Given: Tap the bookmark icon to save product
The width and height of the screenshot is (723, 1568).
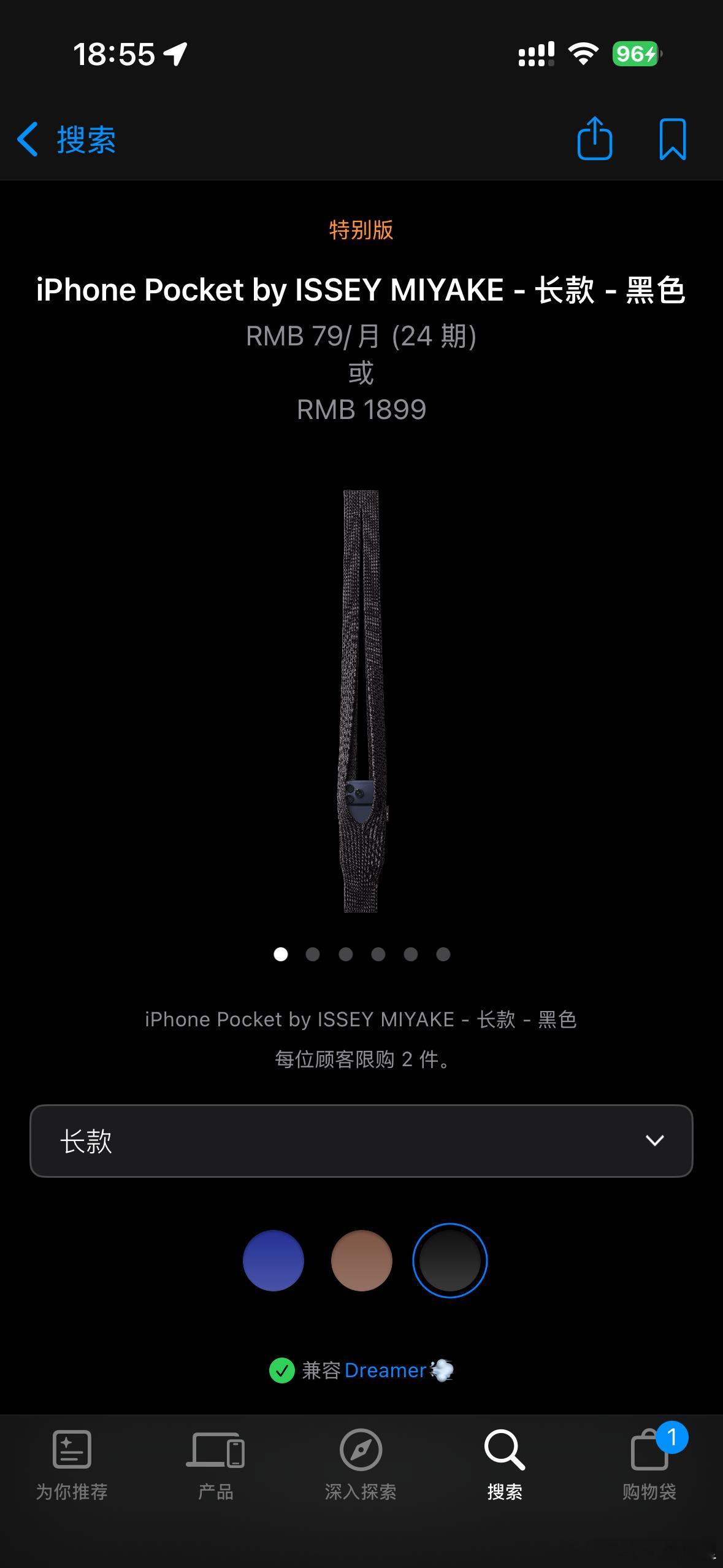Looking at the screenshot, I should (x=672, y=139).
